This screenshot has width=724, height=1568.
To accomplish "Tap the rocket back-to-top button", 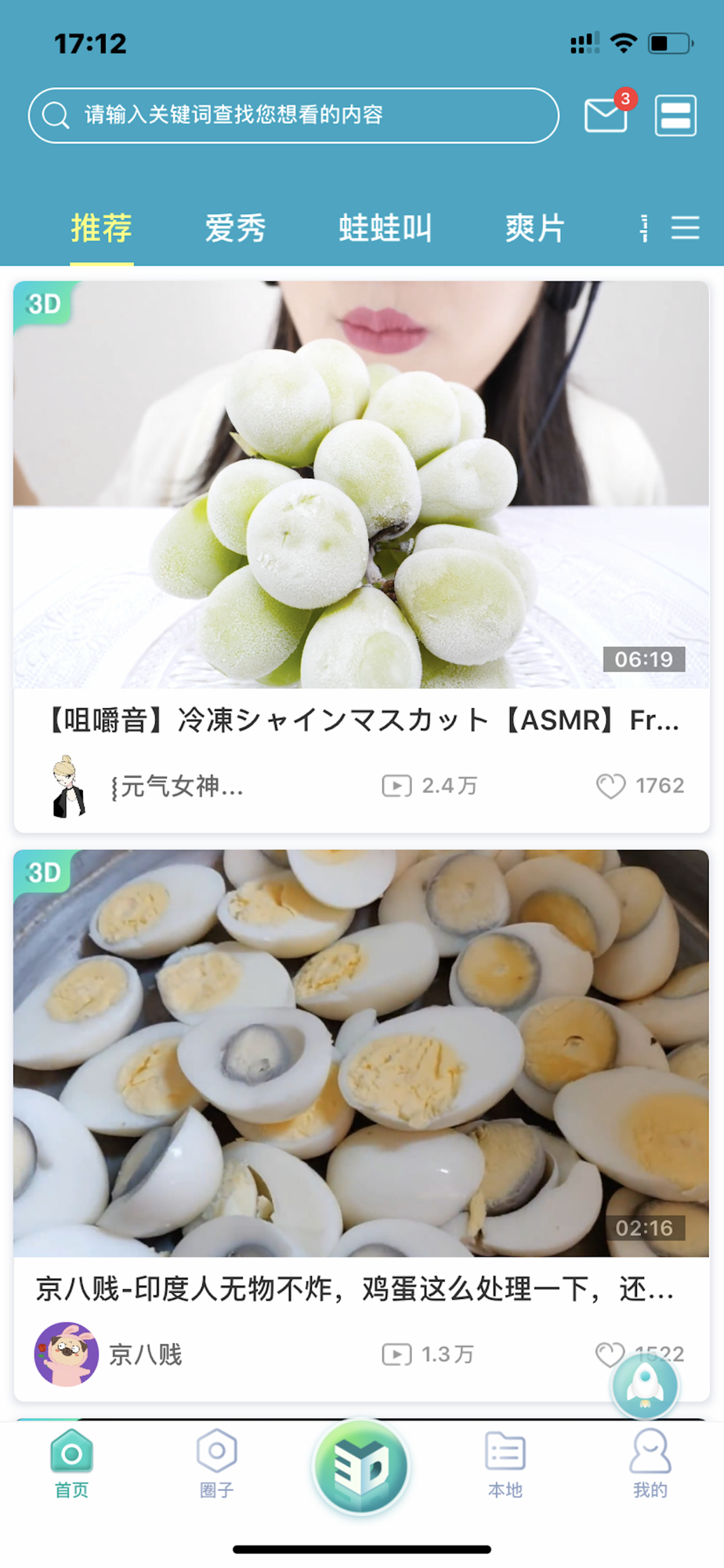I will coord(645,1386).
